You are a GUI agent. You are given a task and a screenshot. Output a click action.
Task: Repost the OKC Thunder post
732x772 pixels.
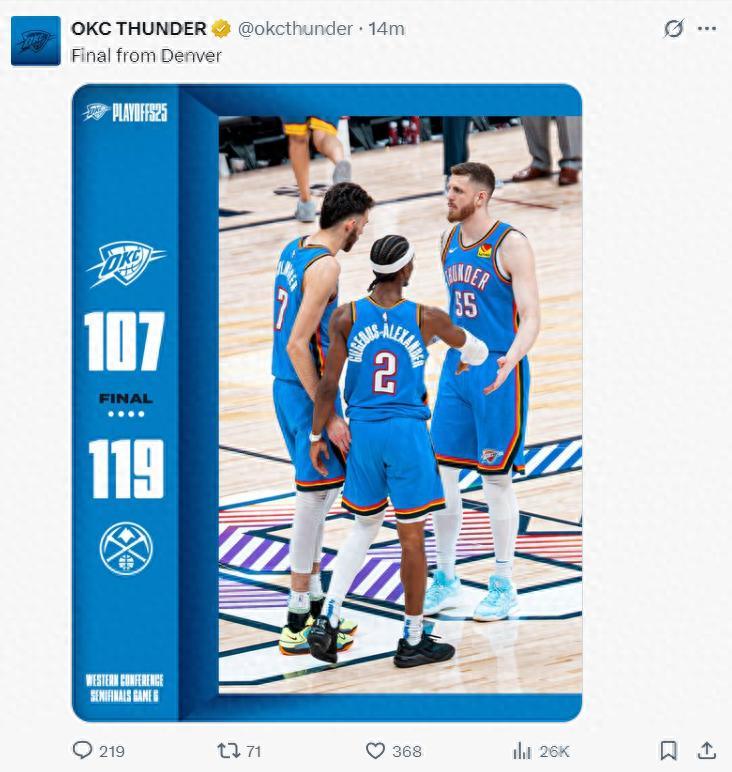228,750
